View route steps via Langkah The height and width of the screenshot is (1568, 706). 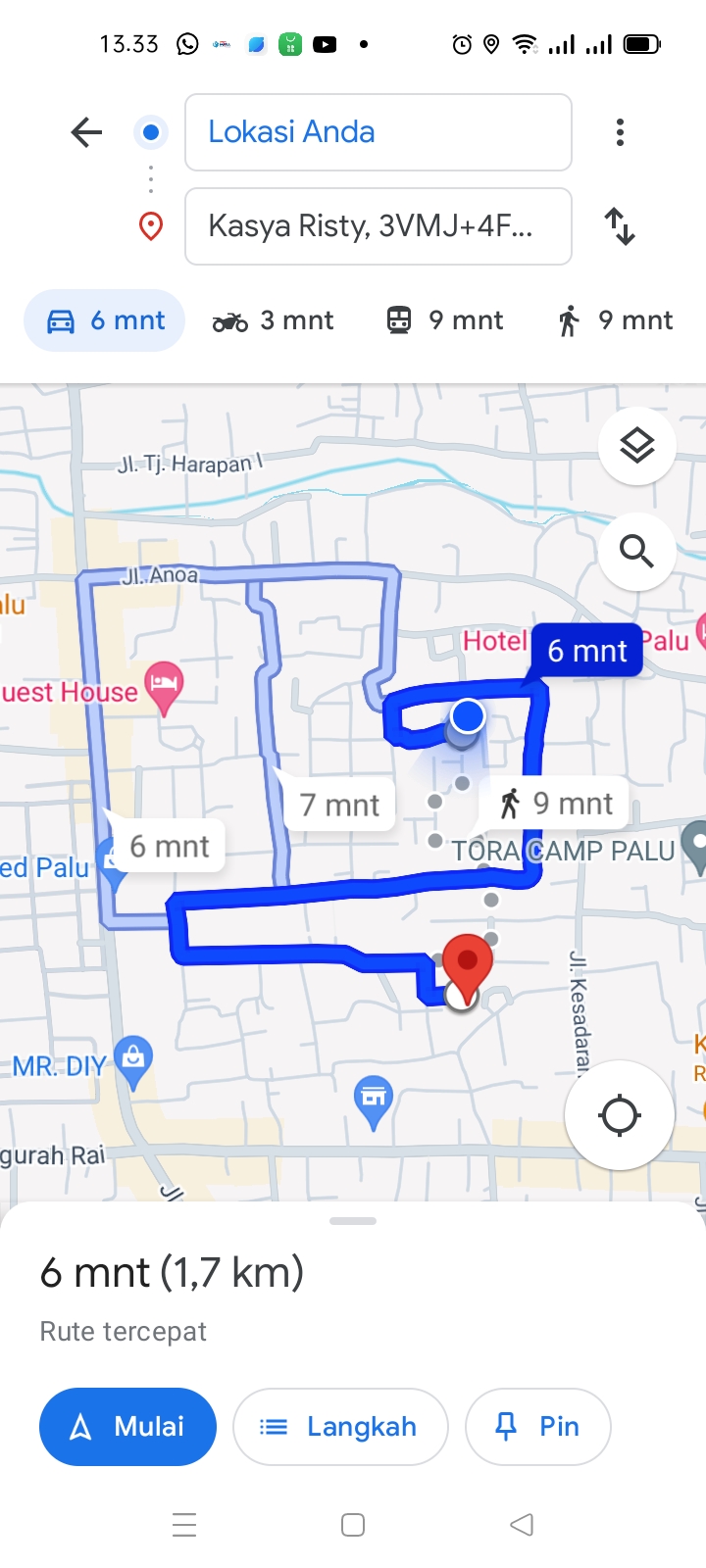pos(340,1427)
